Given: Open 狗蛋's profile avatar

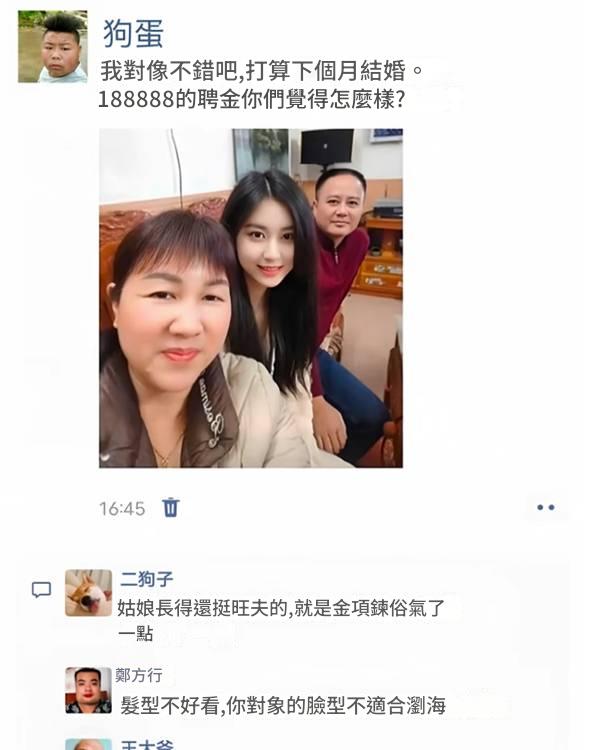Looking at the screenshot, I should (52, 46).
